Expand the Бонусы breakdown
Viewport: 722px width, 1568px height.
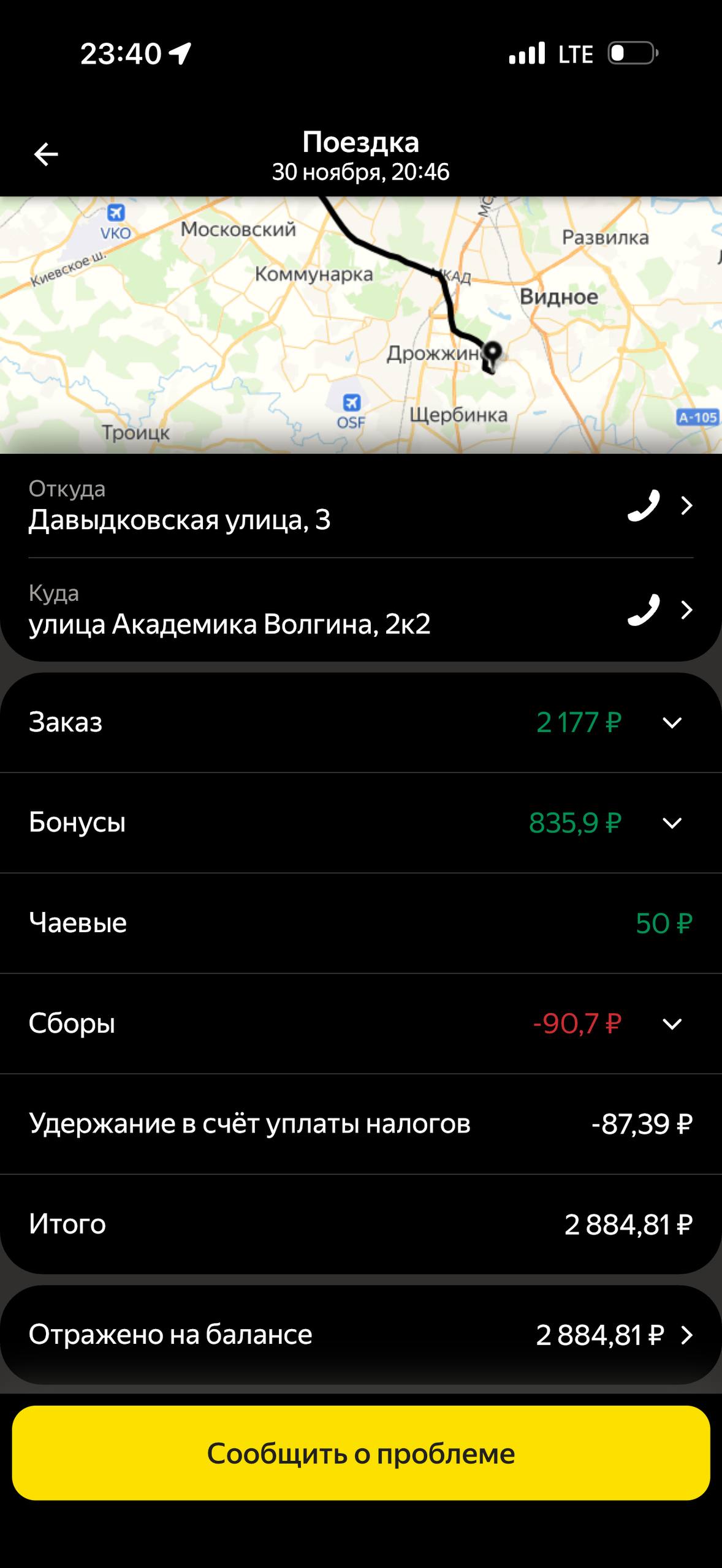pos(672,823)
